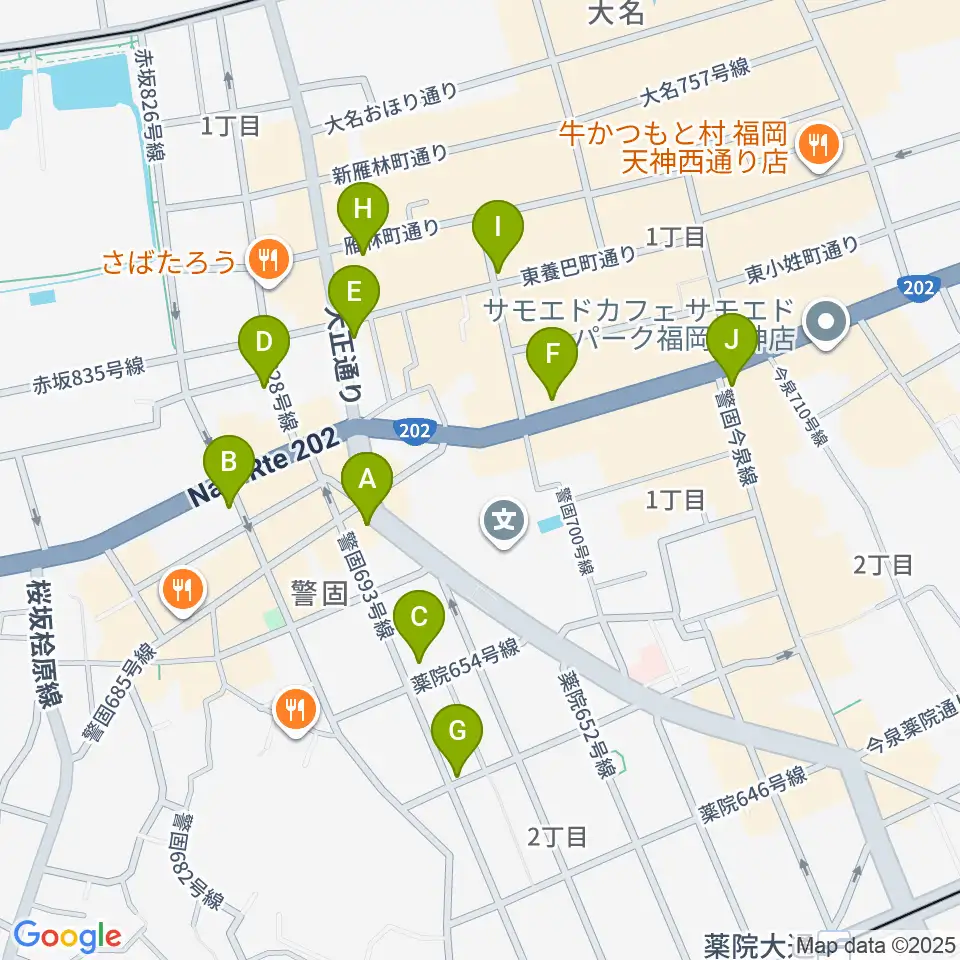The width and height of the screenshot is (960, 960).
Task: Open the さばたろう restaurant pin
Action: coord(269,262)
